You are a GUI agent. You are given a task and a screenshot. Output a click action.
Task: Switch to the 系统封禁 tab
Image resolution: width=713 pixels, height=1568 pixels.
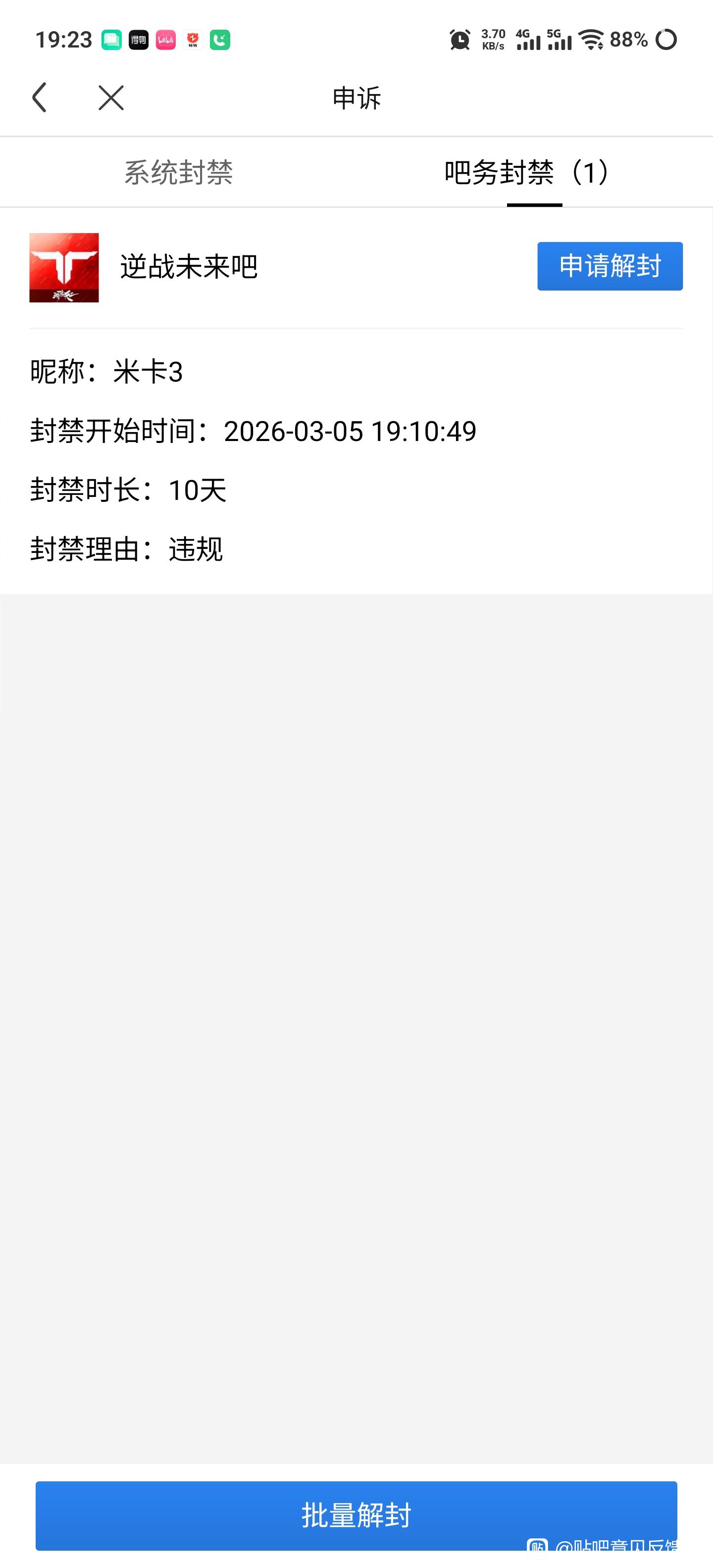(x=178, y=172)
